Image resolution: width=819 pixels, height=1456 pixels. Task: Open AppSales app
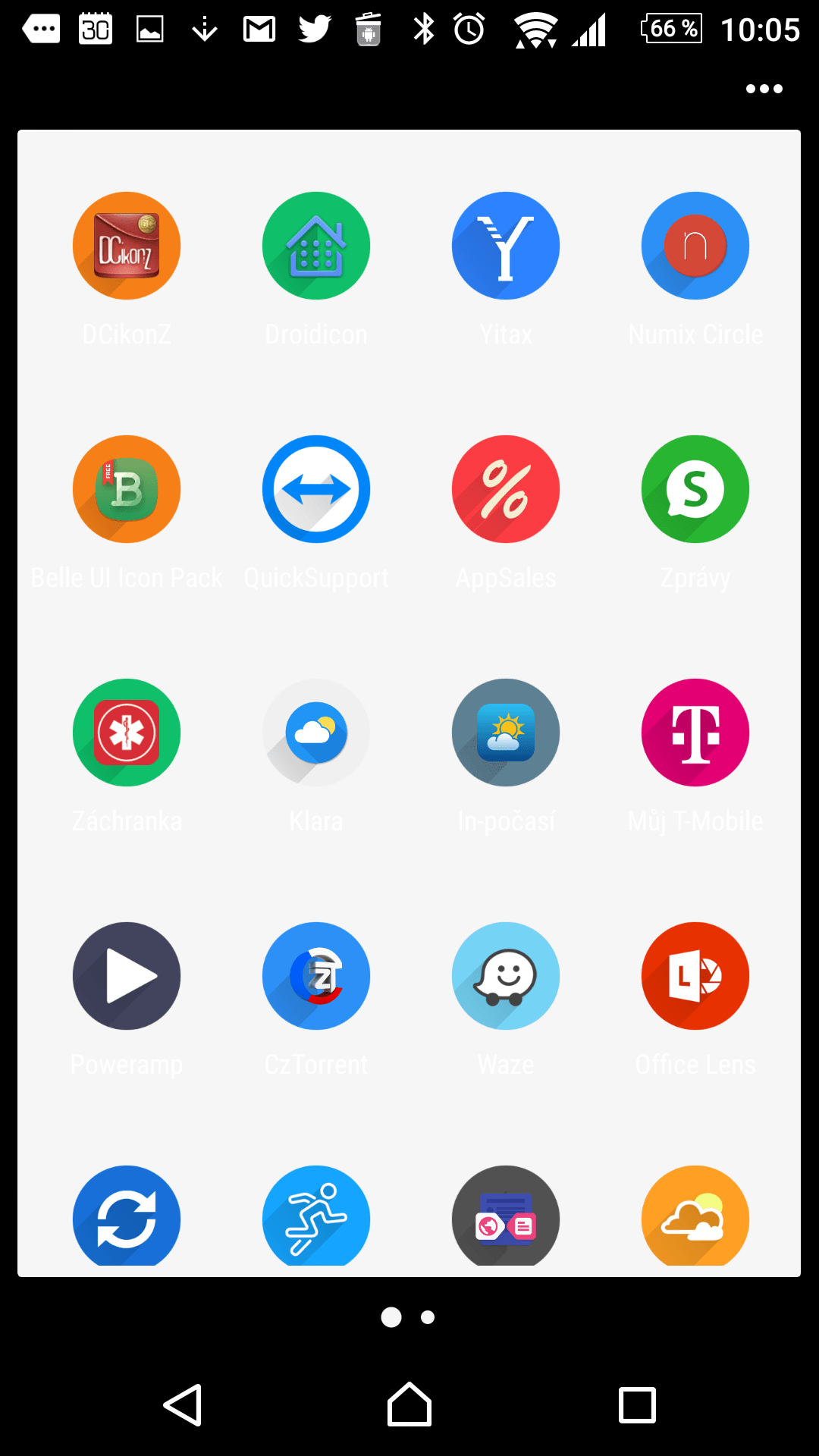click(x=506, y=489)
